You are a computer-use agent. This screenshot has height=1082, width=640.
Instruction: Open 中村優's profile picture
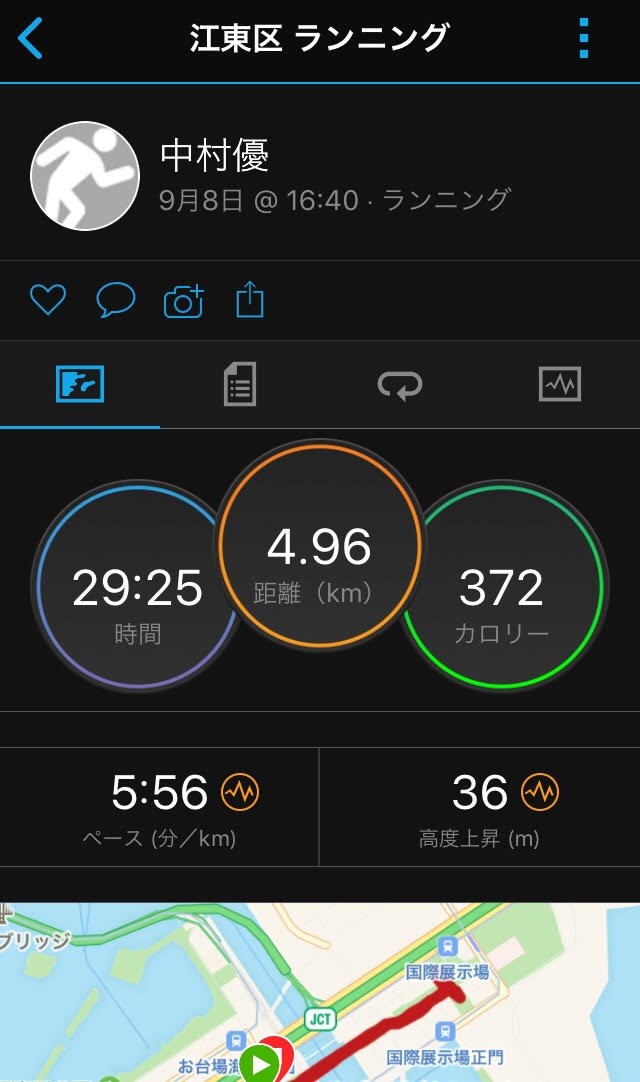85,176
